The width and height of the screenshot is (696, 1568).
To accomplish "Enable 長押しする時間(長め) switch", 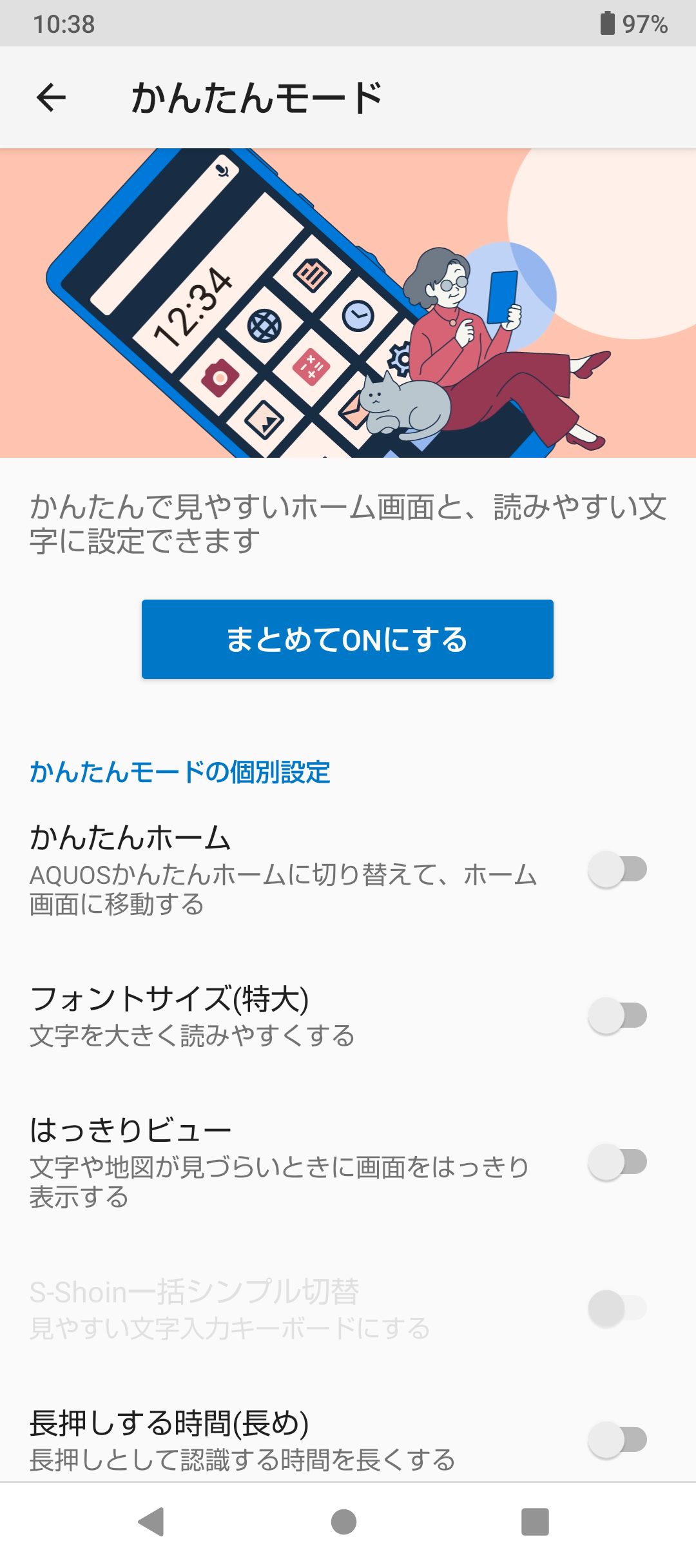I will tap(617, 1440).
